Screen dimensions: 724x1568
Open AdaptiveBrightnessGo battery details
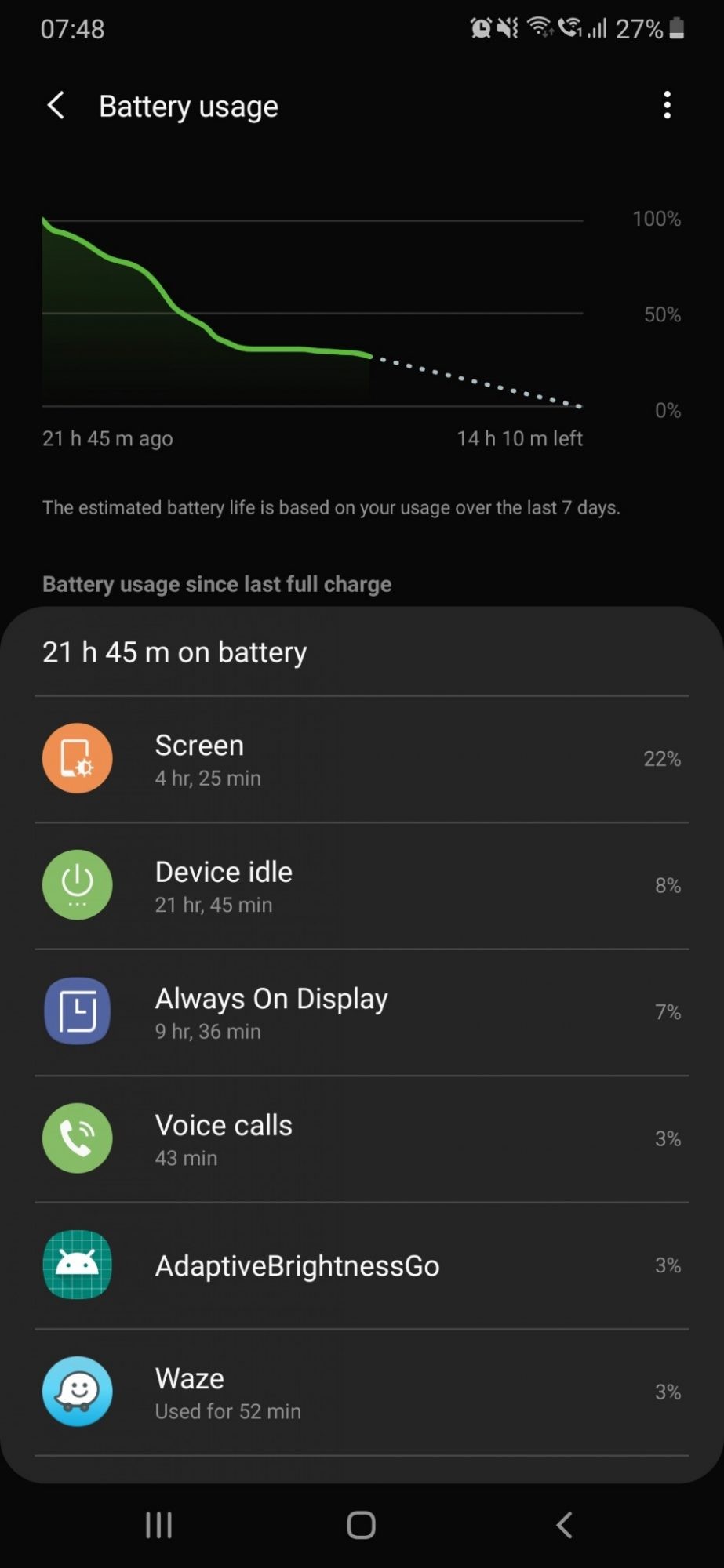361,1265
